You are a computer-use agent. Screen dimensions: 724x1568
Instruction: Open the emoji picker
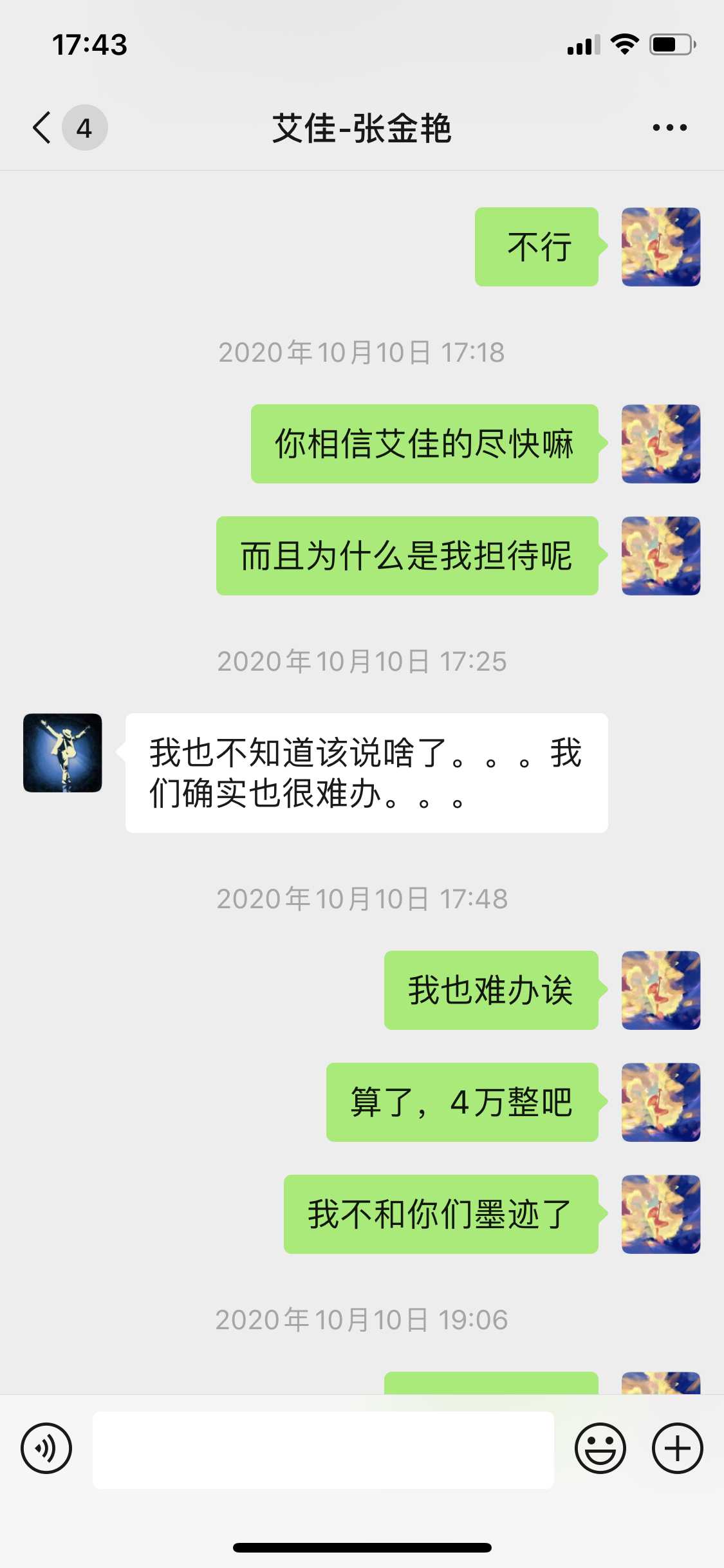[x=600, y=1448]
